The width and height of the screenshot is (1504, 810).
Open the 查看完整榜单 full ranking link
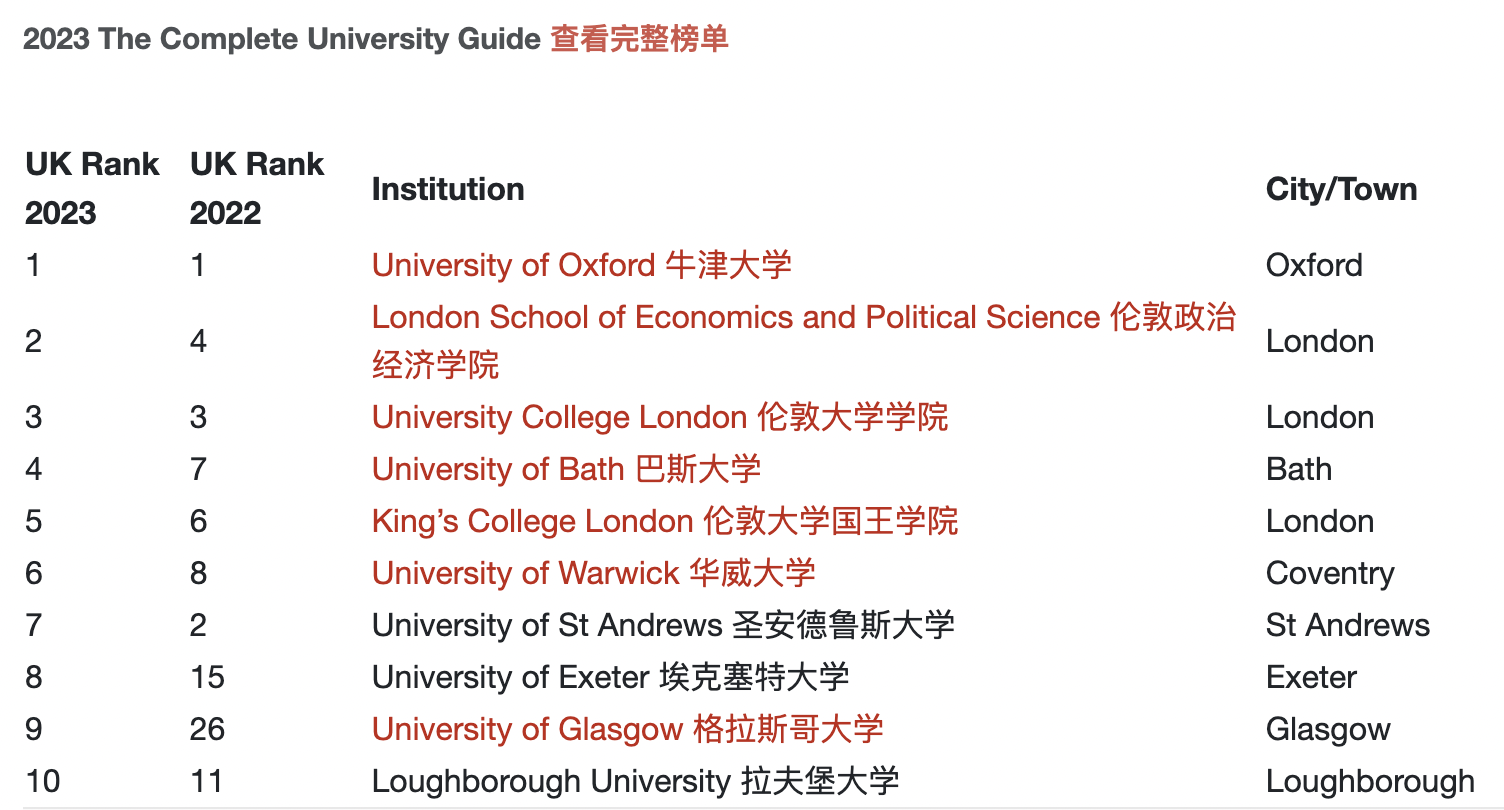[x=639, y=39]
